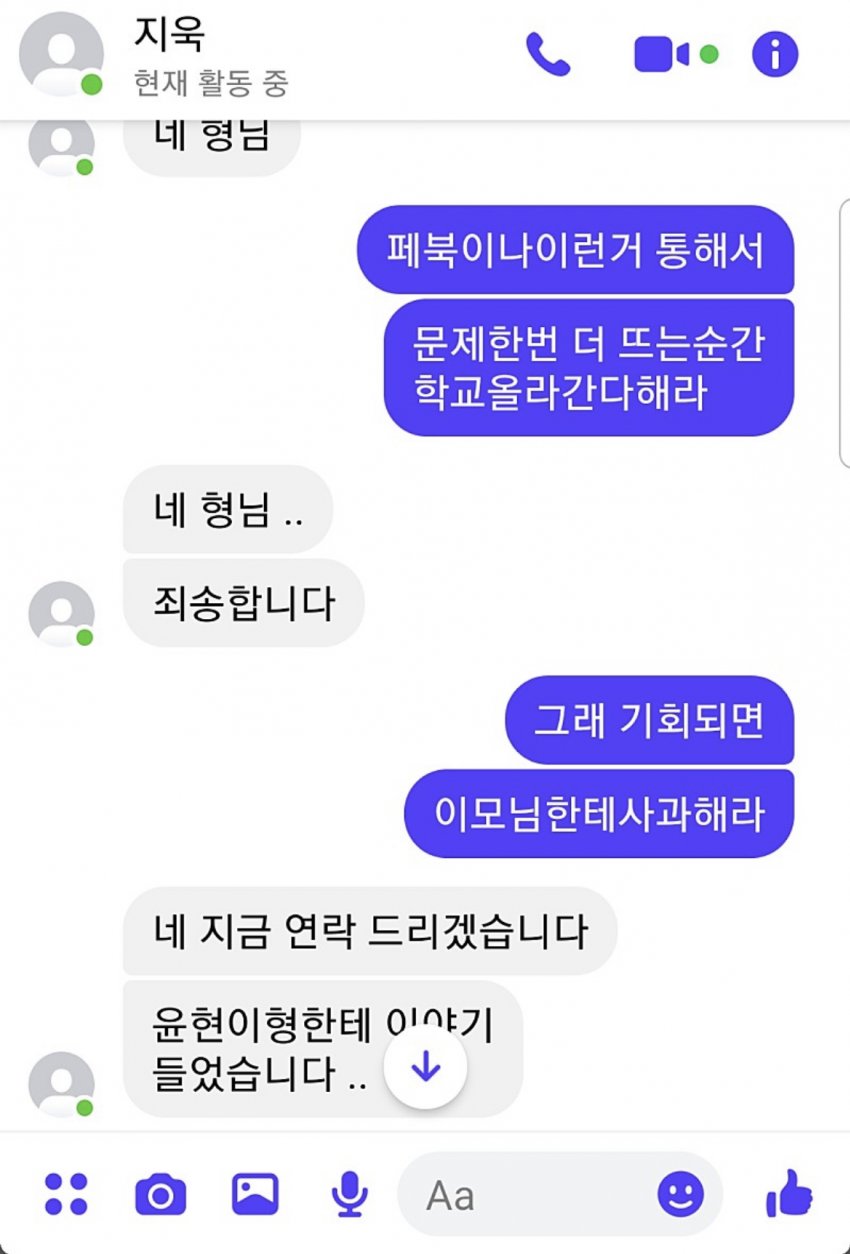
Task: Start a video call with 지욱
Action: pyautogui.click(x=662, y=55)
